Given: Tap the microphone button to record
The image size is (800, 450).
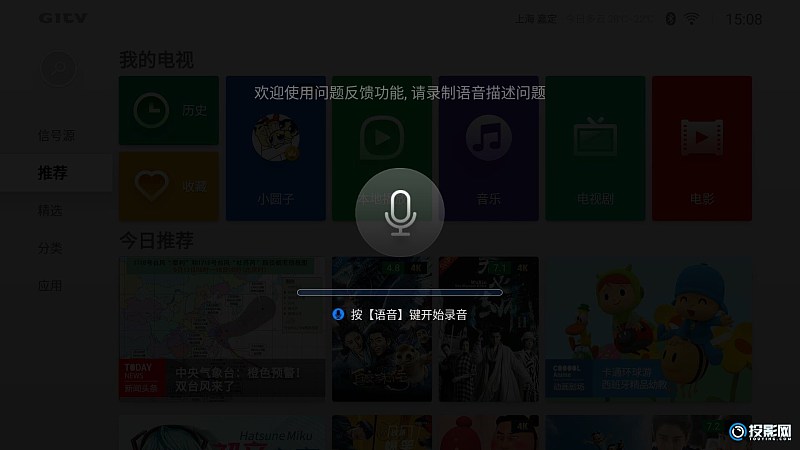Looking at the screenshot, I should point(400,212).
